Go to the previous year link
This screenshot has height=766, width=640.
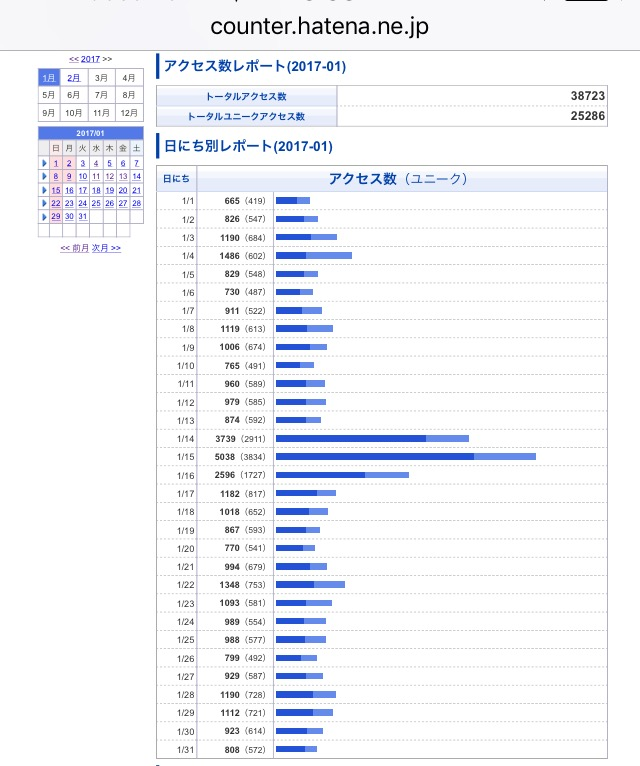coord(73,59)
